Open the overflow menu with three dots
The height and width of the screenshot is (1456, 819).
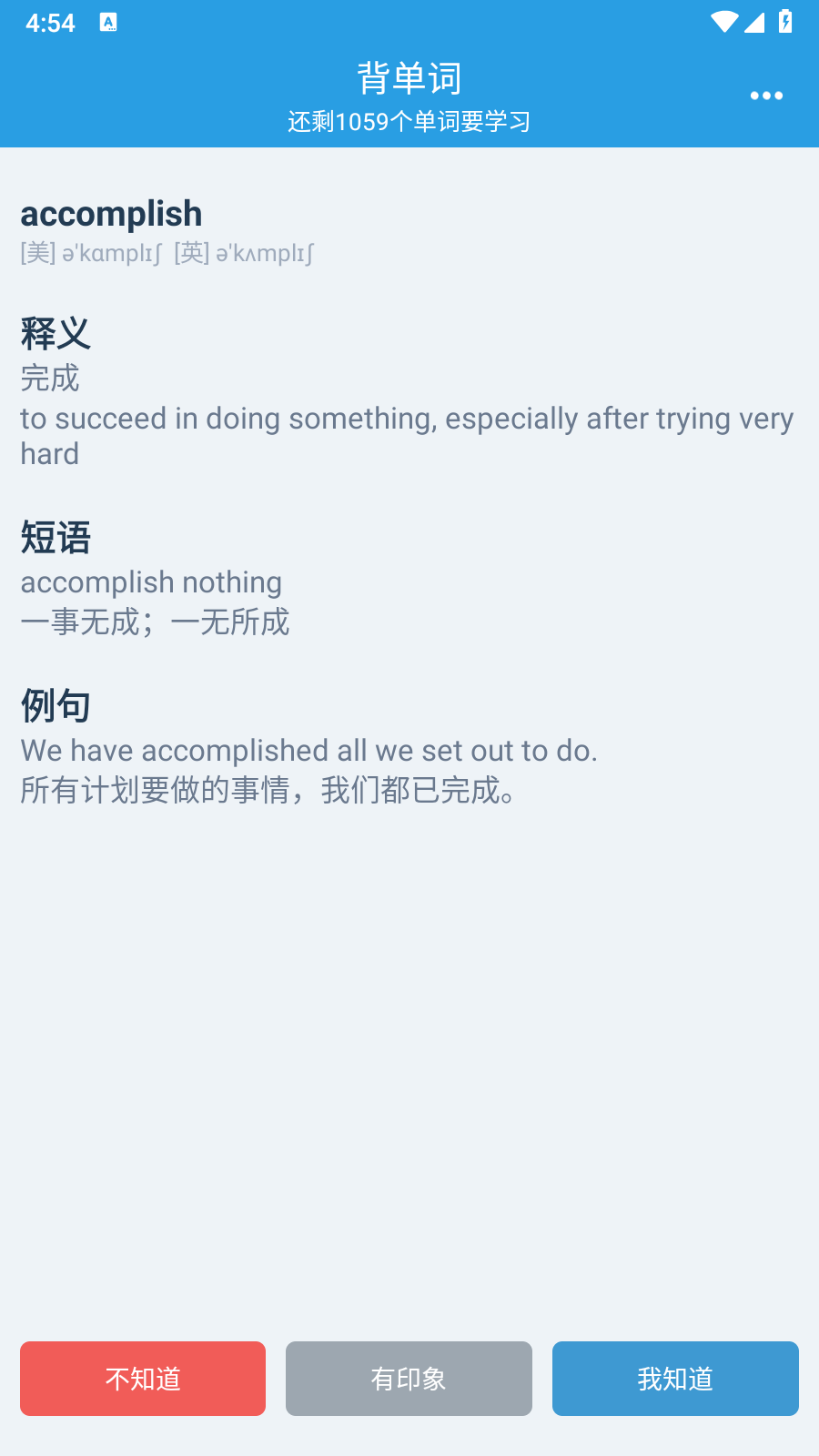tap(767, 95)
